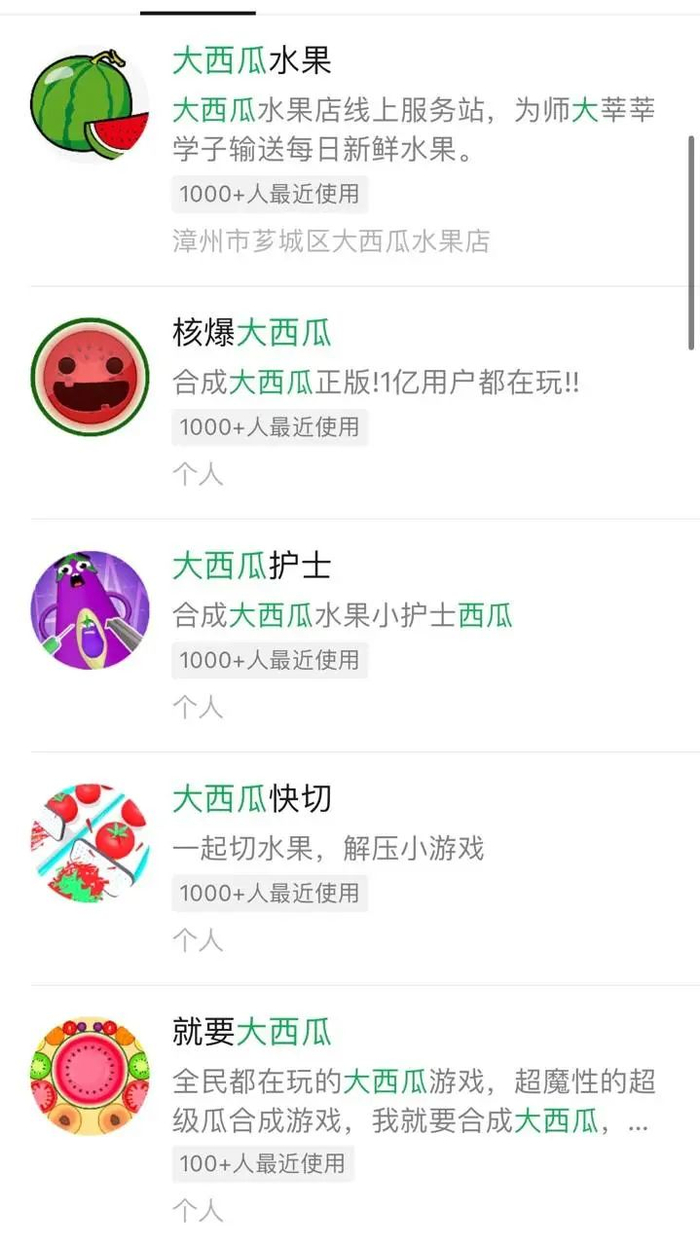Open the 核爆大西瓜 game result

[x=252, y=332]
